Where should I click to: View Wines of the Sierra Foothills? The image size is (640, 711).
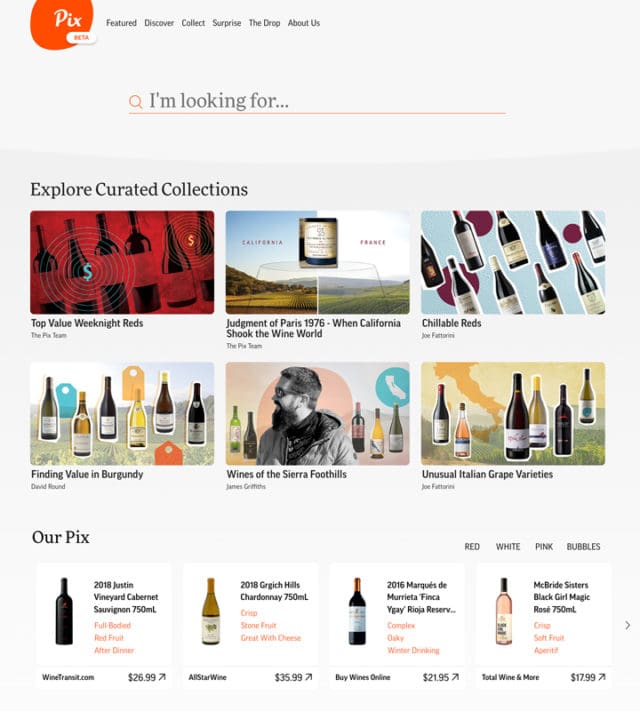click(317, 413)
